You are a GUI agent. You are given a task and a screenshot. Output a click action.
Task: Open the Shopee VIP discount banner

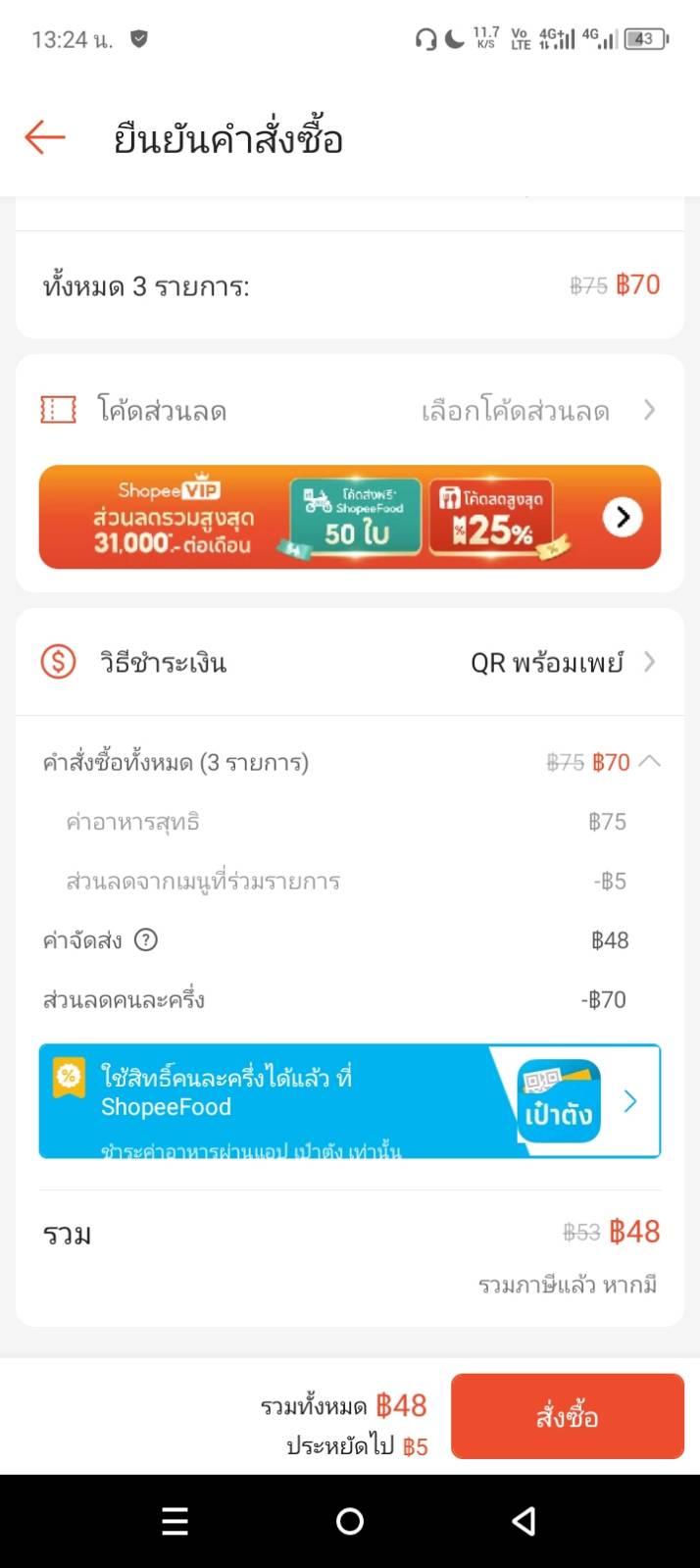(349, 517)
